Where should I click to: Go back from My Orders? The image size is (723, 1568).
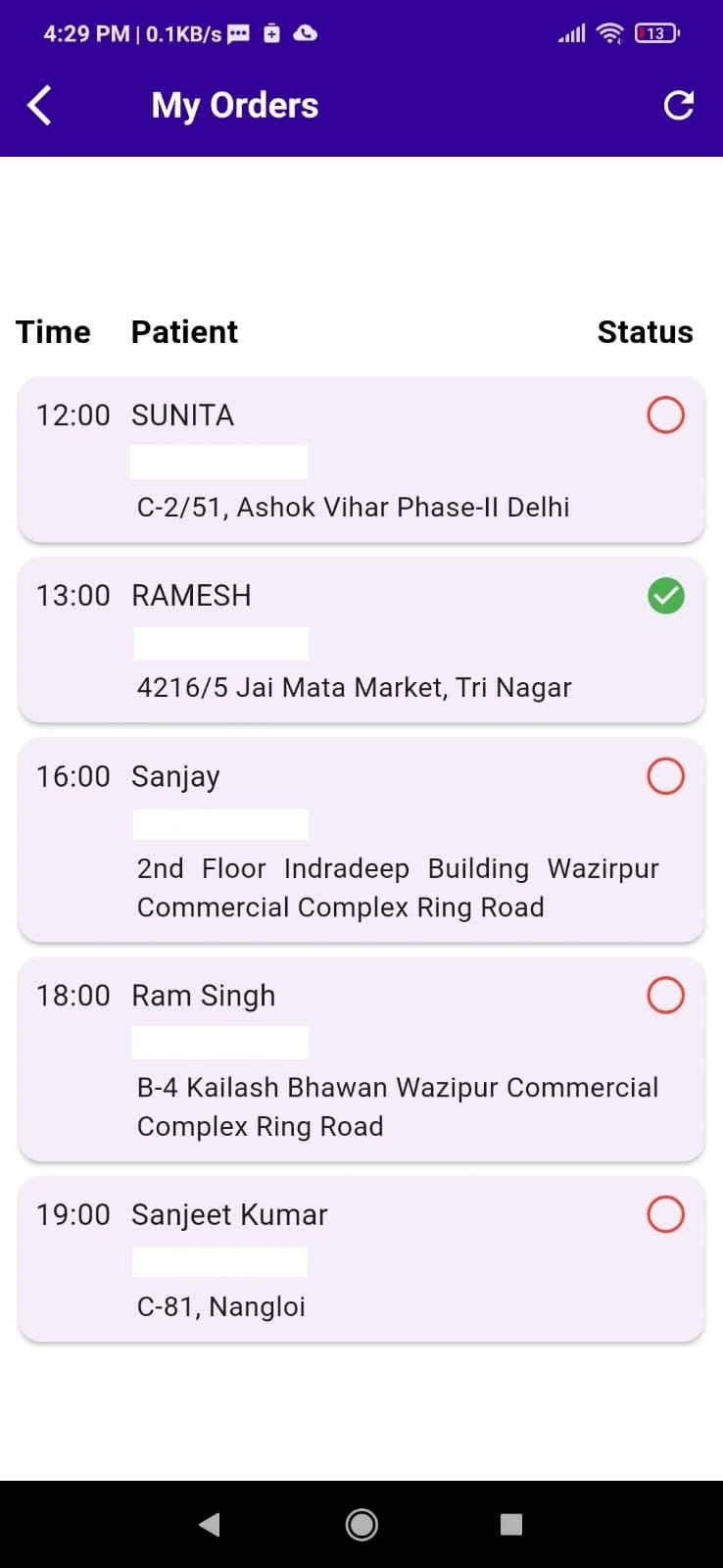[39, 105]
